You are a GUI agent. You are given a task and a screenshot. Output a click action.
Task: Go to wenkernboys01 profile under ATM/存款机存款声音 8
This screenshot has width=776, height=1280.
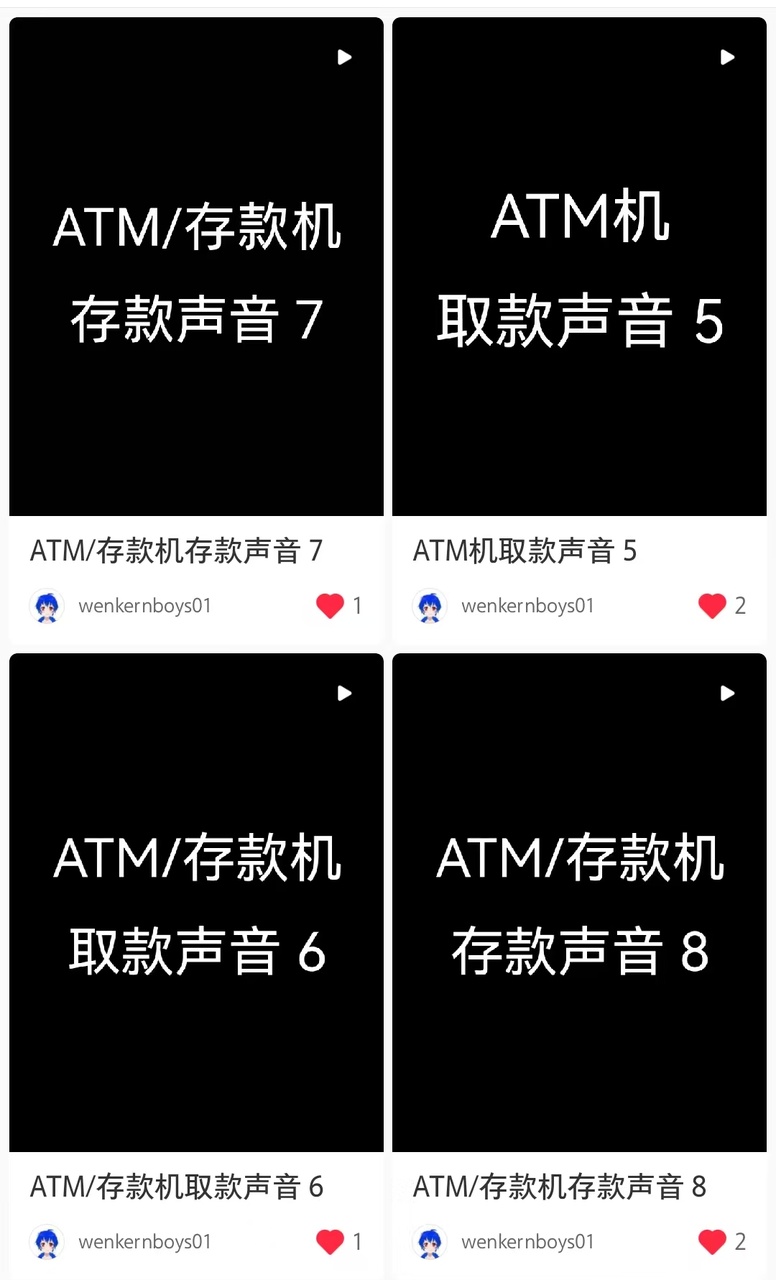tap(527, 1241)
